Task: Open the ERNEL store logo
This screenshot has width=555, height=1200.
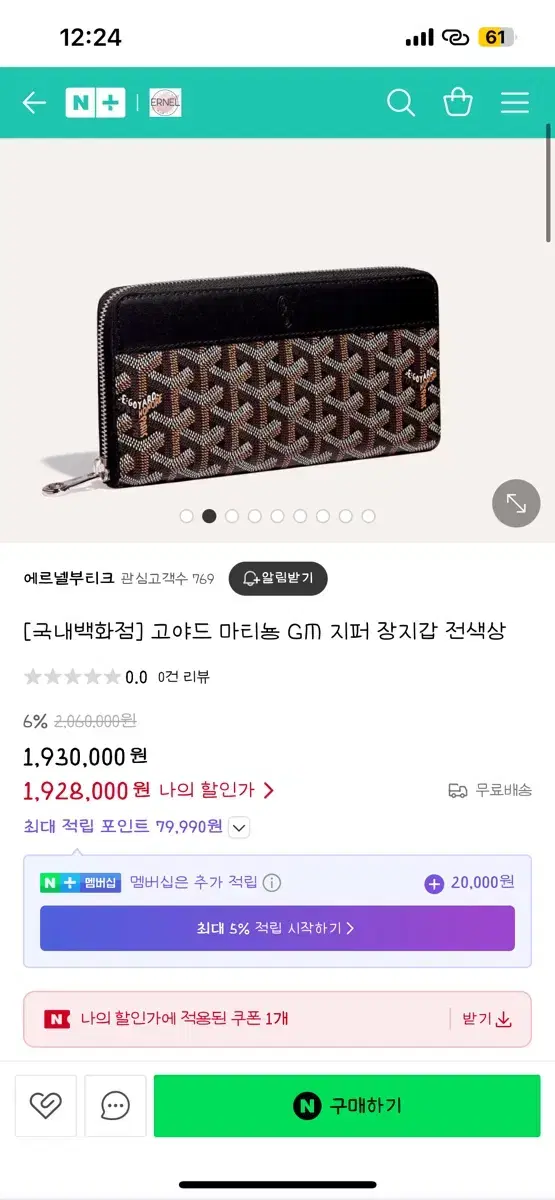Action: pos(165,103)
